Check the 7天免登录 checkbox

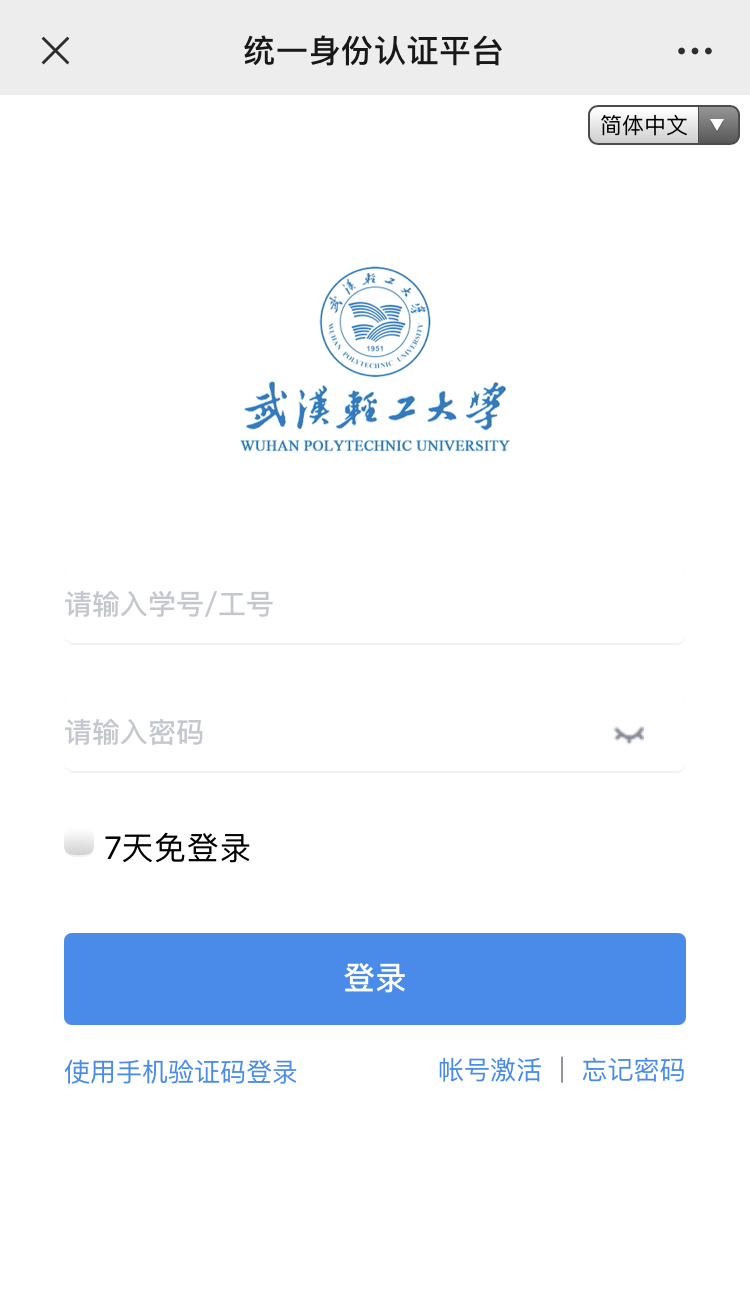click(79, 843)
